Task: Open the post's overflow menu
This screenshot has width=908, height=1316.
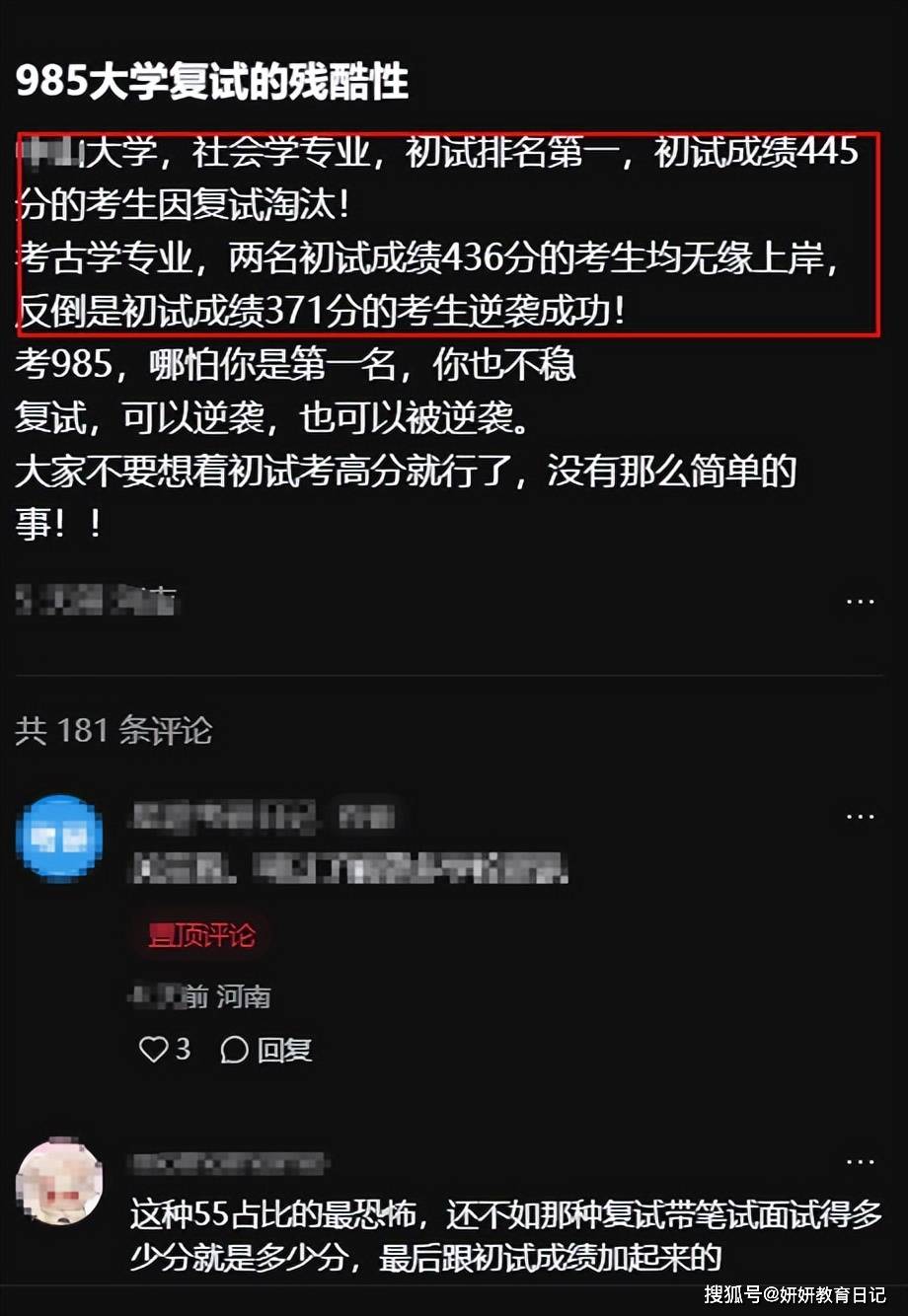Action: click(x=860, y=601)
